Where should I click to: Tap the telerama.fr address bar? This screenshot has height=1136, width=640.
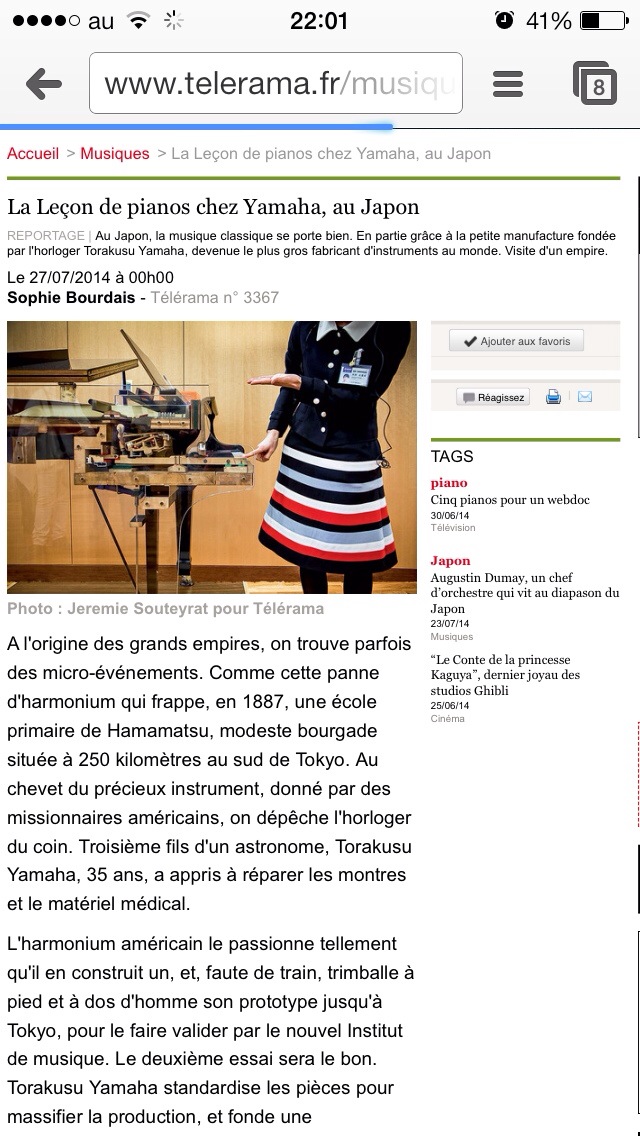pos(275,83)
